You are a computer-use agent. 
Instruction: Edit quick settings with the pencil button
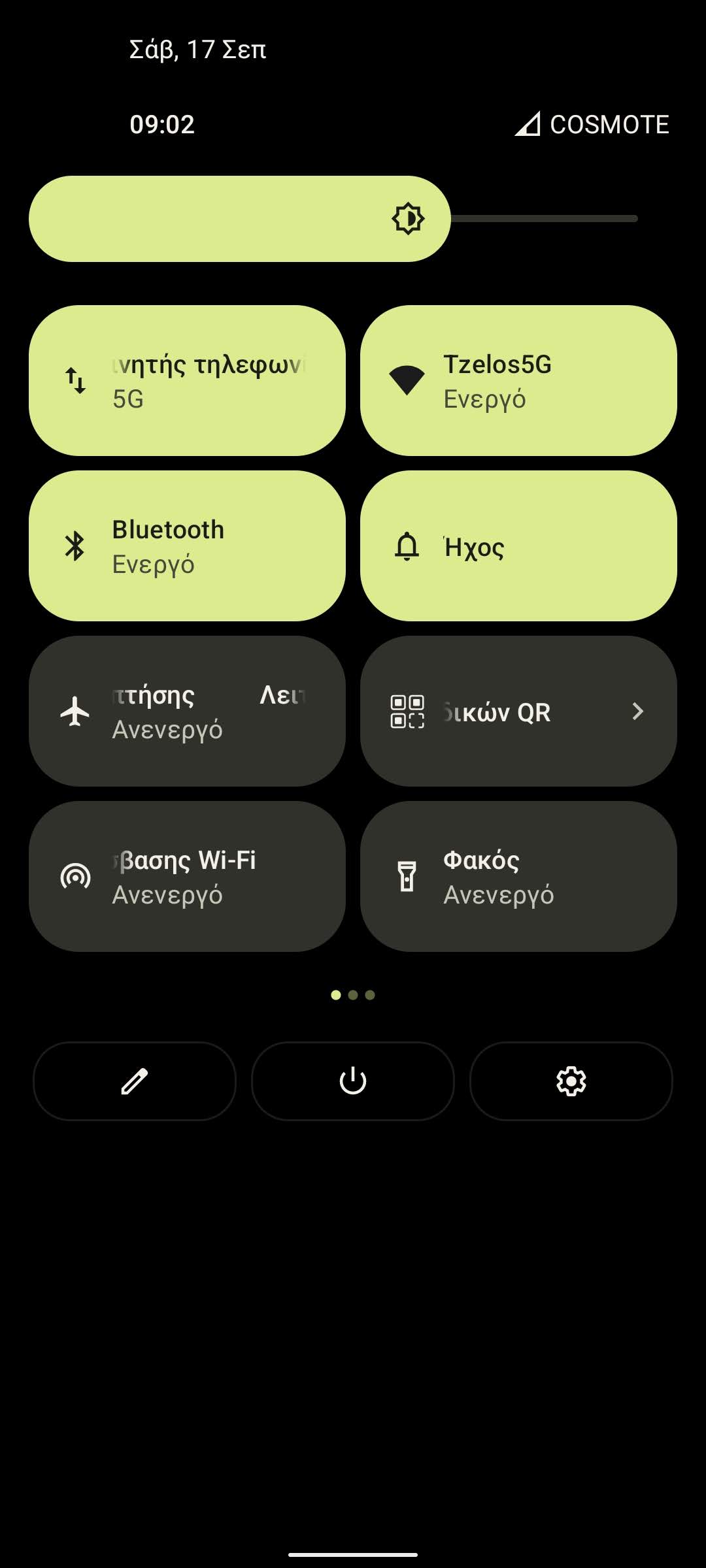click(135, 1081)
